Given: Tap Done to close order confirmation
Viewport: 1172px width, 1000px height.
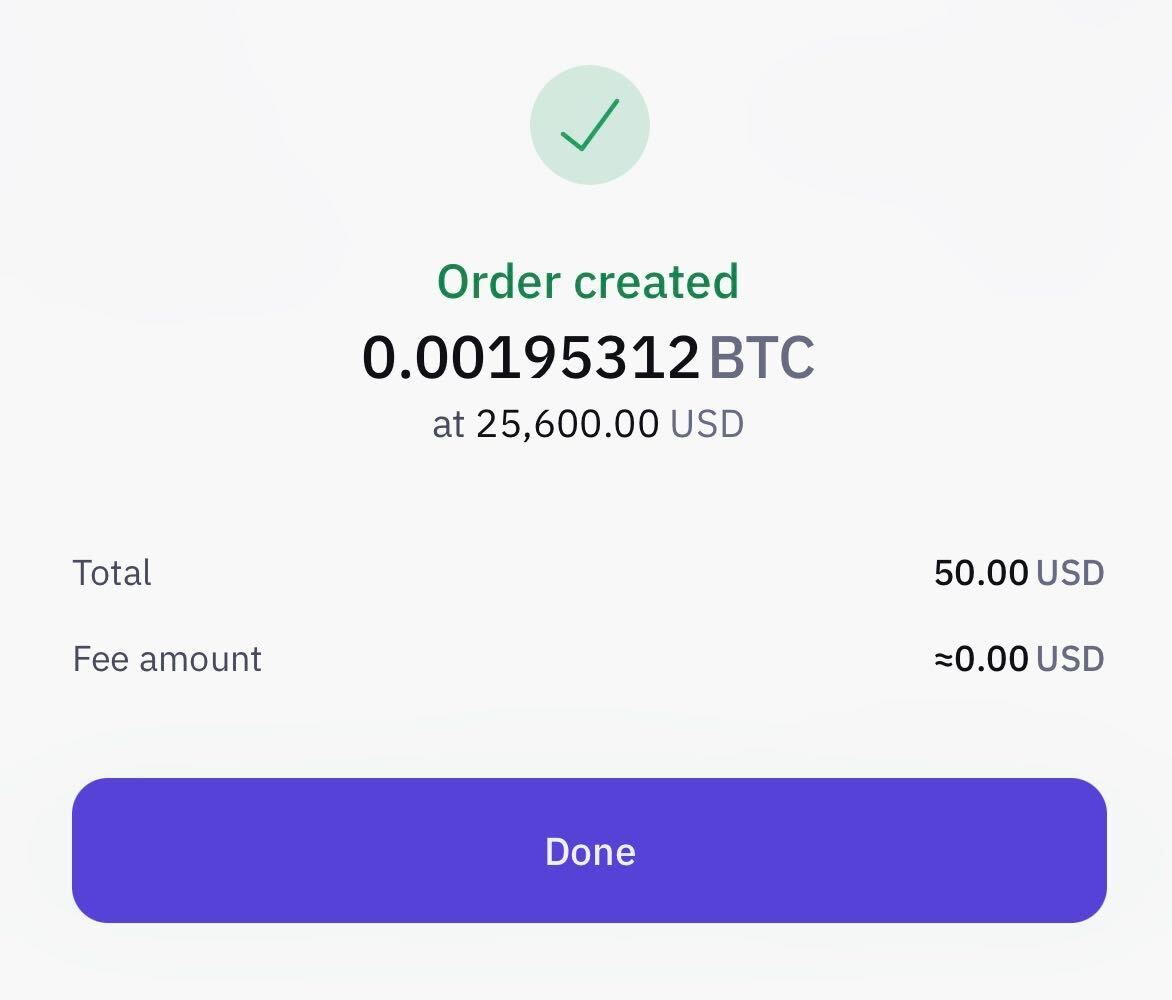Looking at the screenshot, I should coord(589,851).
